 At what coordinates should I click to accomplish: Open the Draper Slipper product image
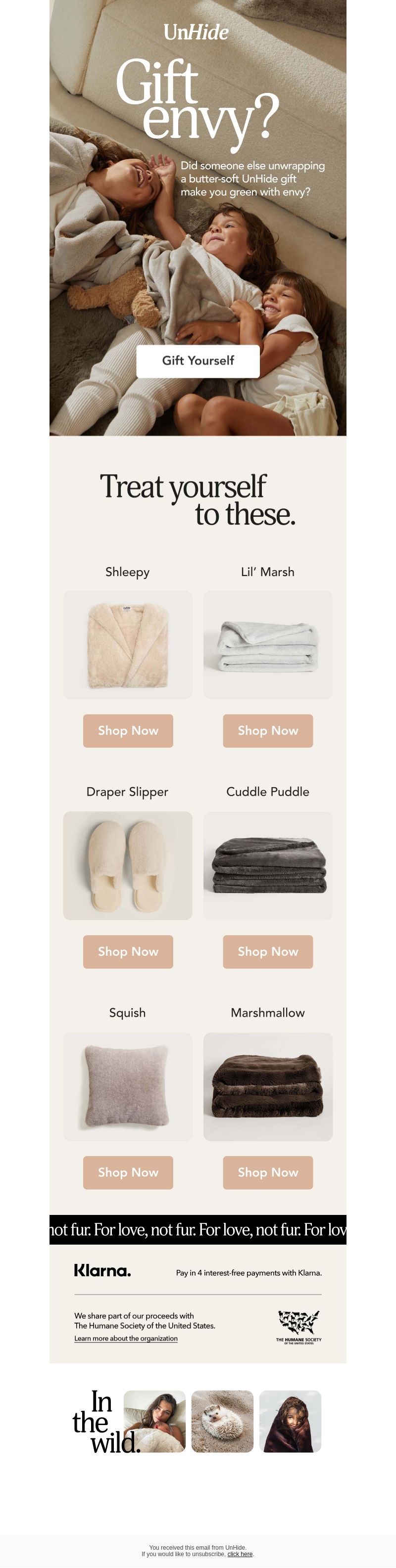pyautogui.click(x=128, y=865)
